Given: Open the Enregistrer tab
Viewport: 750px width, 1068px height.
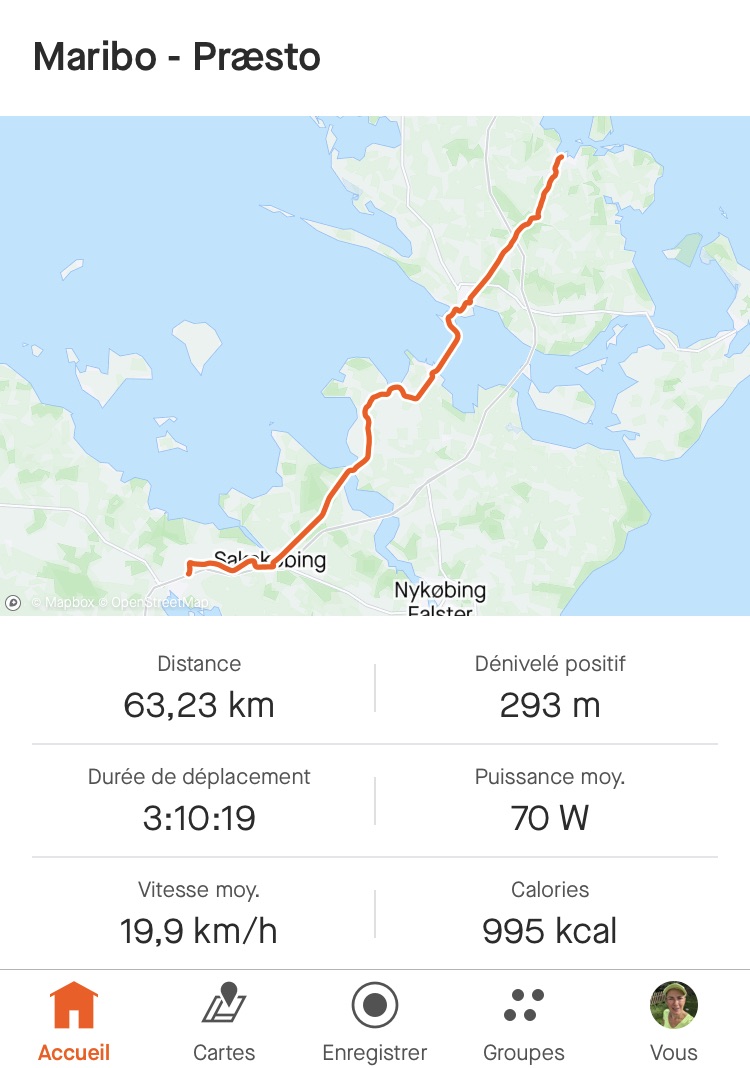Looking at the screenshot, I should pos(375,1022).
